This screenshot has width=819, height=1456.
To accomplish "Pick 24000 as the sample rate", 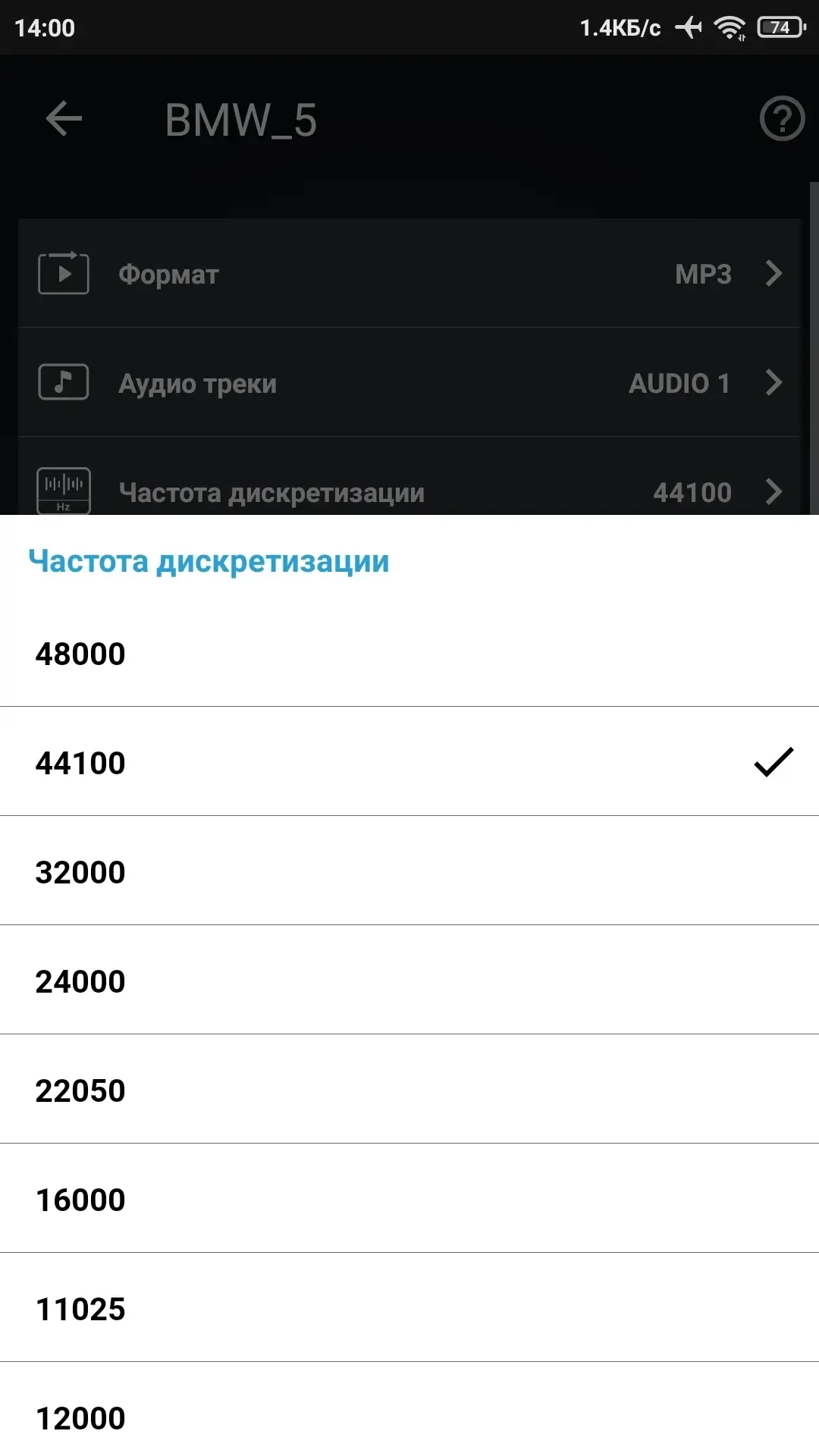I will [x=409, y=981].
